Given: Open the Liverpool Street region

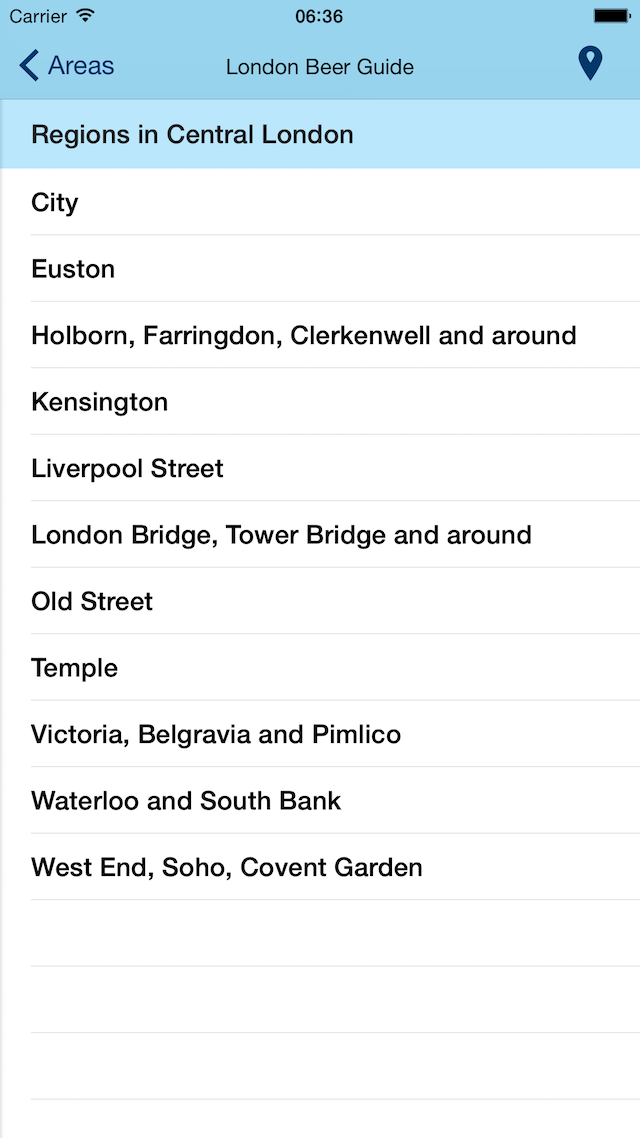Looking at the screenshot, I should pyautogui.click(x=320, y=468).
